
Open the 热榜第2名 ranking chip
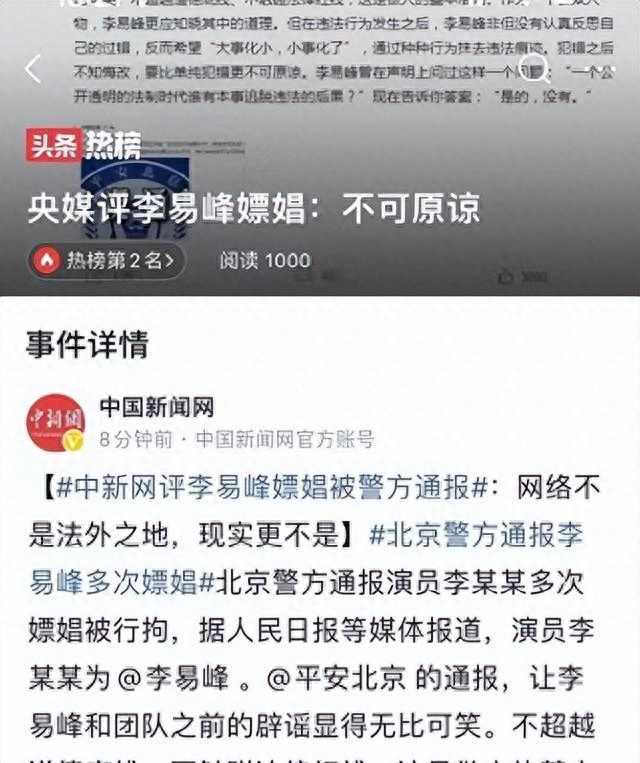[107, 261]
